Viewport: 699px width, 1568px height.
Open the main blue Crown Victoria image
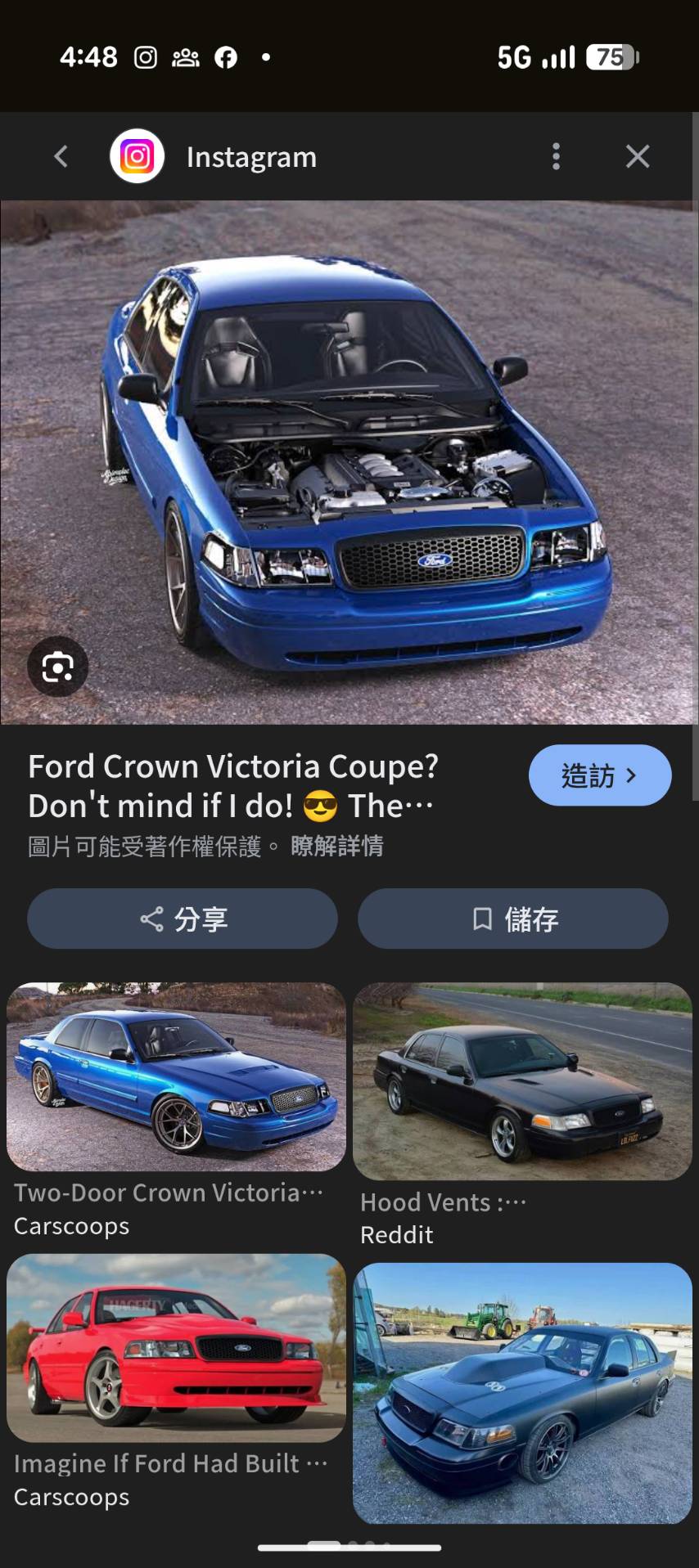(x=349, y=462)
